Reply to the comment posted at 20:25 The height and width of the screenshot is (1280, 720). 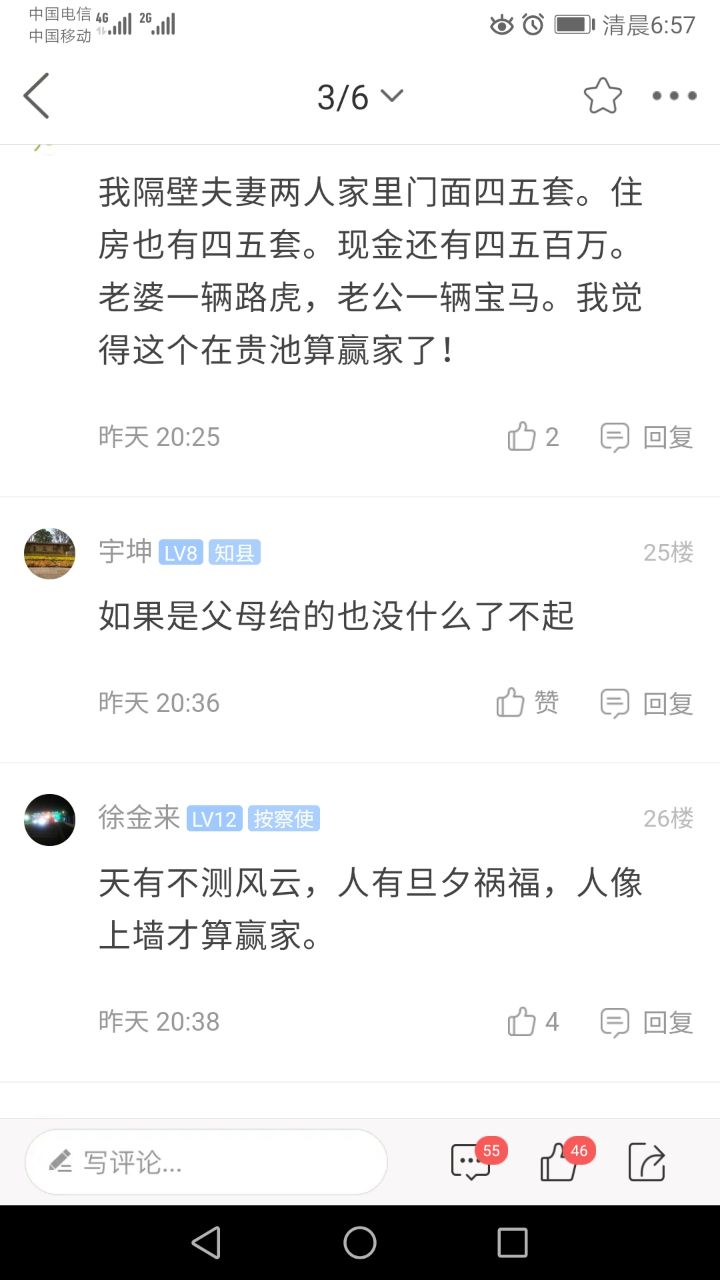pos(647,437)
